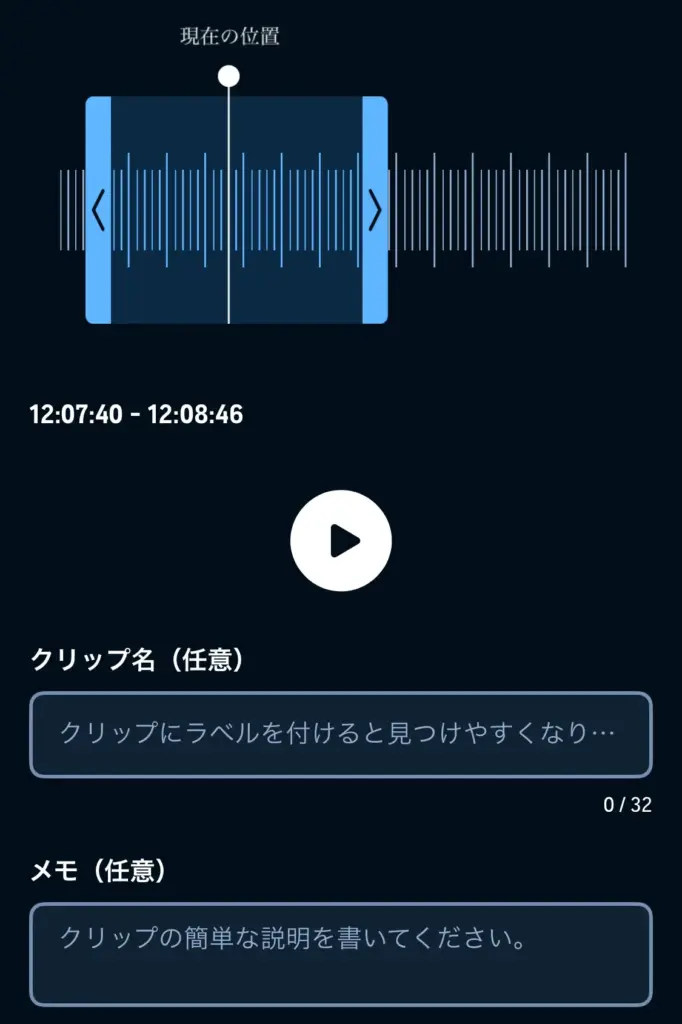The width and height of the screenshot is (682, 1024).
Task: Play the selected clip
Action: pos(341,540)
